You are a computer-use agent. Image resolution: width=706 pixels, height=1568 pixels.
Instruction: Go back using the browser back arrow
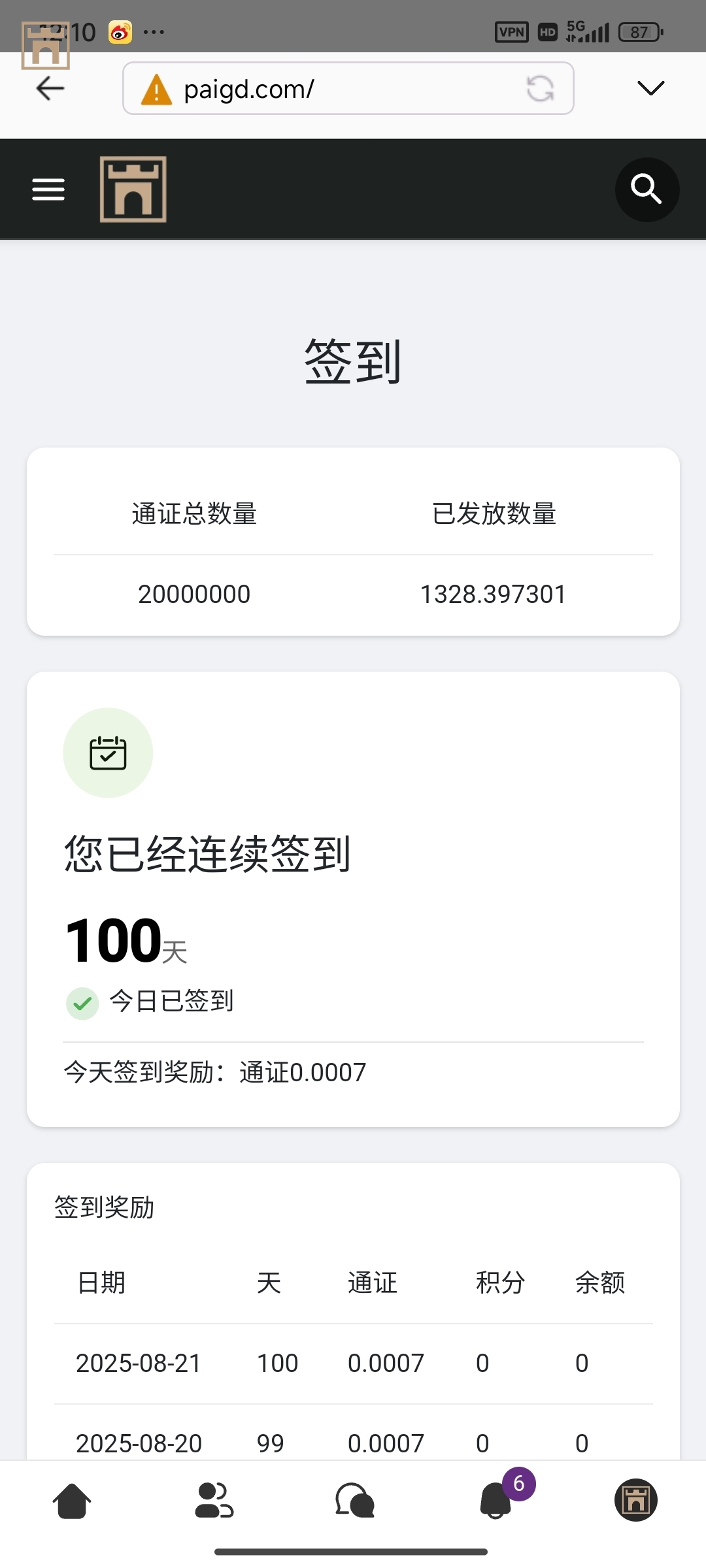pos(50,88)
